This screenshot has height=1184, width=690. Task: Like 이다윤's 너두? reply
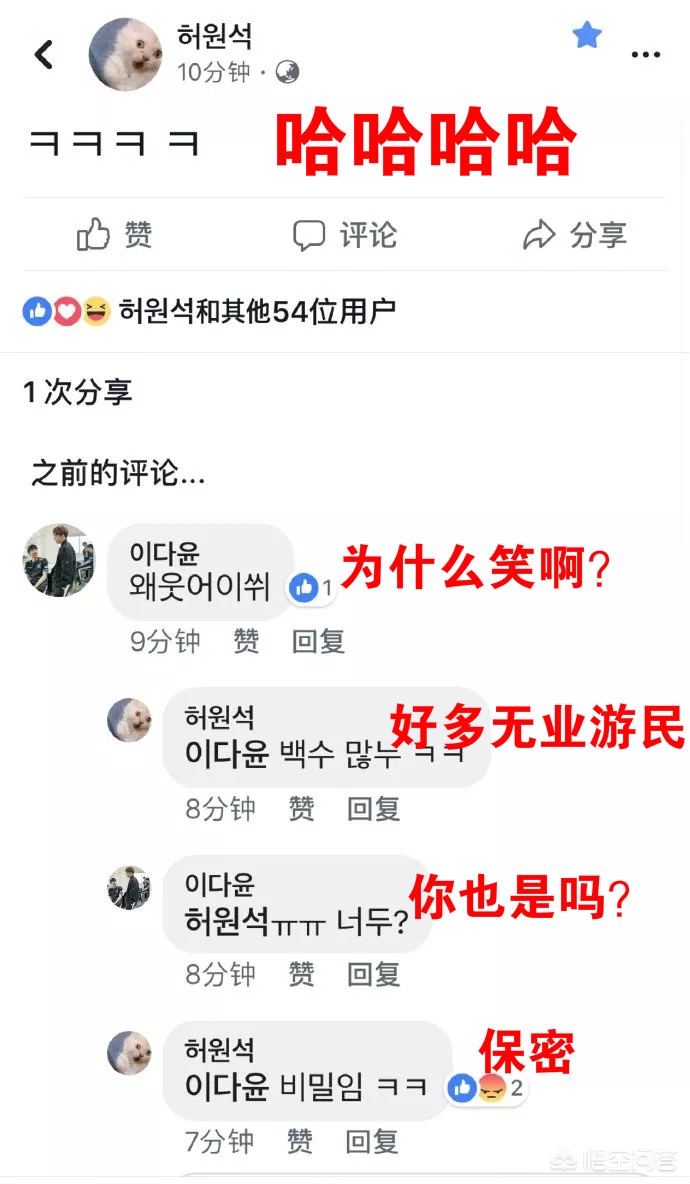pyautogui.click(x=301, y=974)
